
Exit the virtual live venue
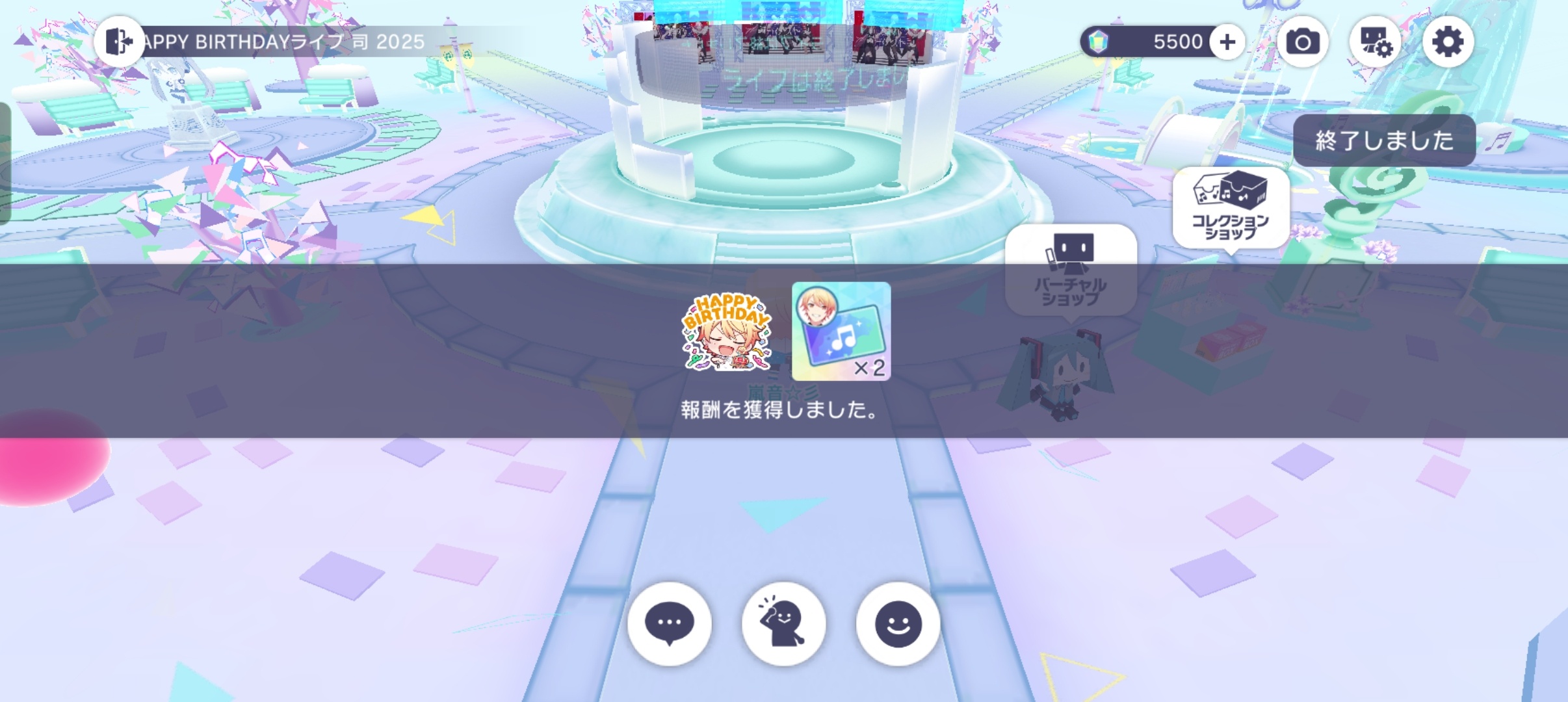click(118, 42)
